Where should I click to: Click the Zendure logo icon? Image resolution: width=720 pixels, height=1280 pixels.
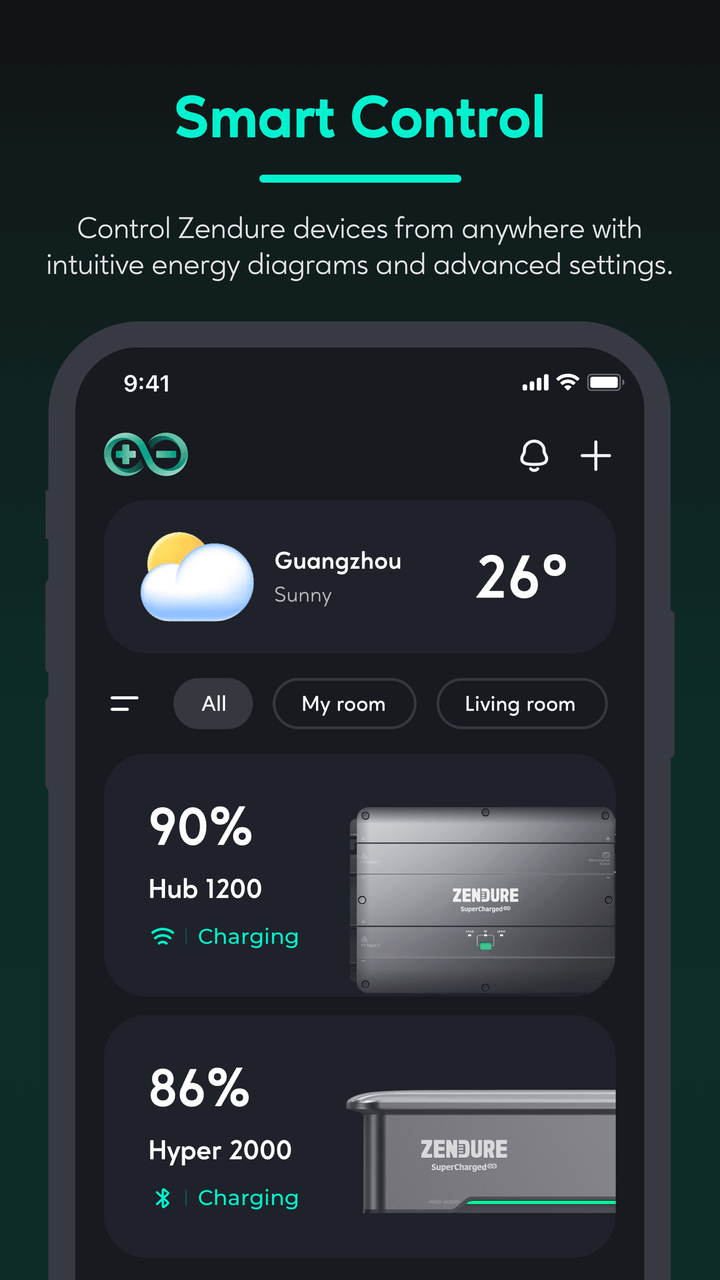[x=146, y=453]
